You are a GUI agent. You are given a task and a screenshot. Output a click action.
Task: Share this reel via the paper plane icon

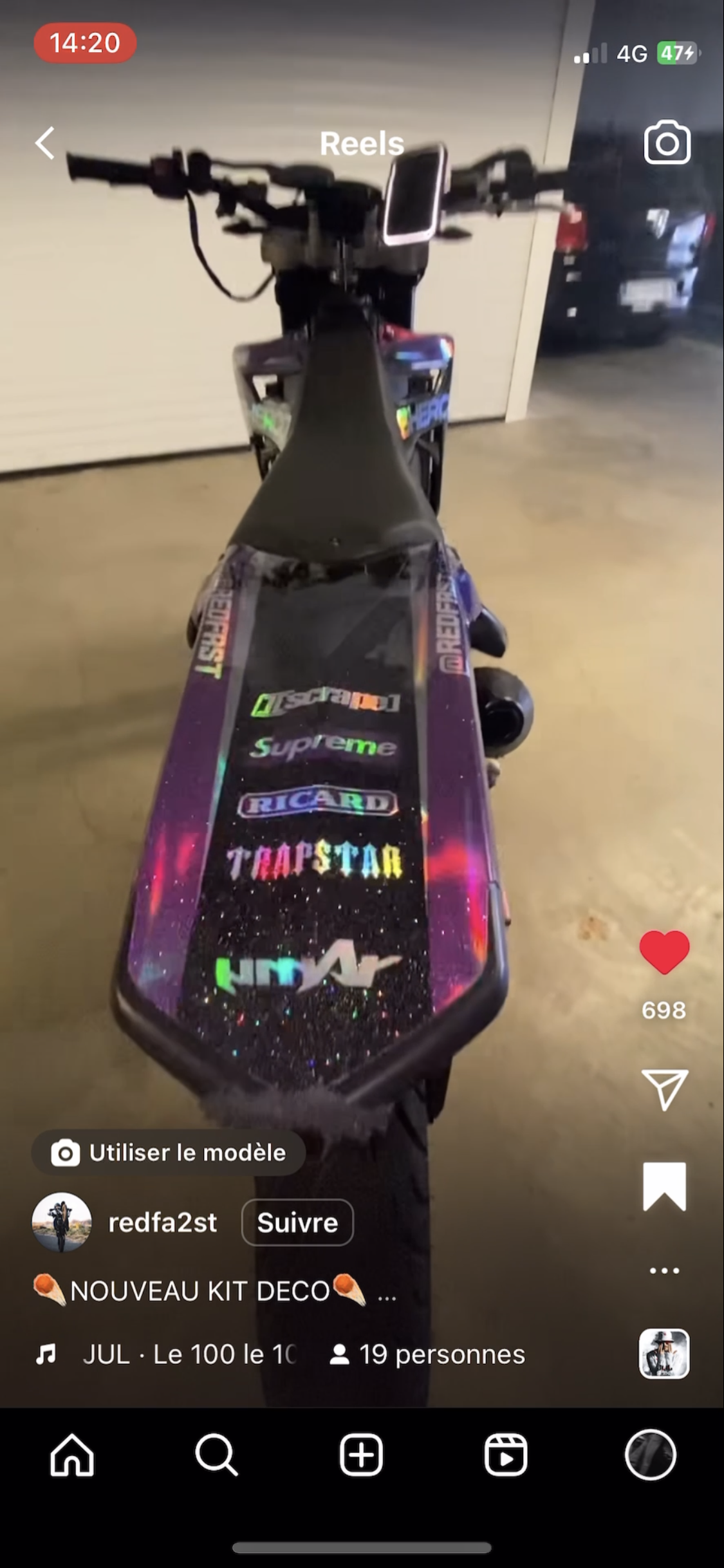(x=664, y=1089)
